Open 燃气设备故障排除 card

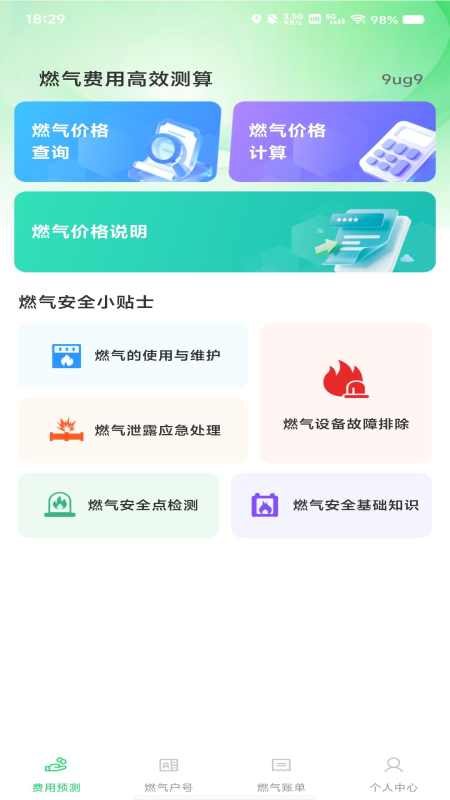pos(346,393)
